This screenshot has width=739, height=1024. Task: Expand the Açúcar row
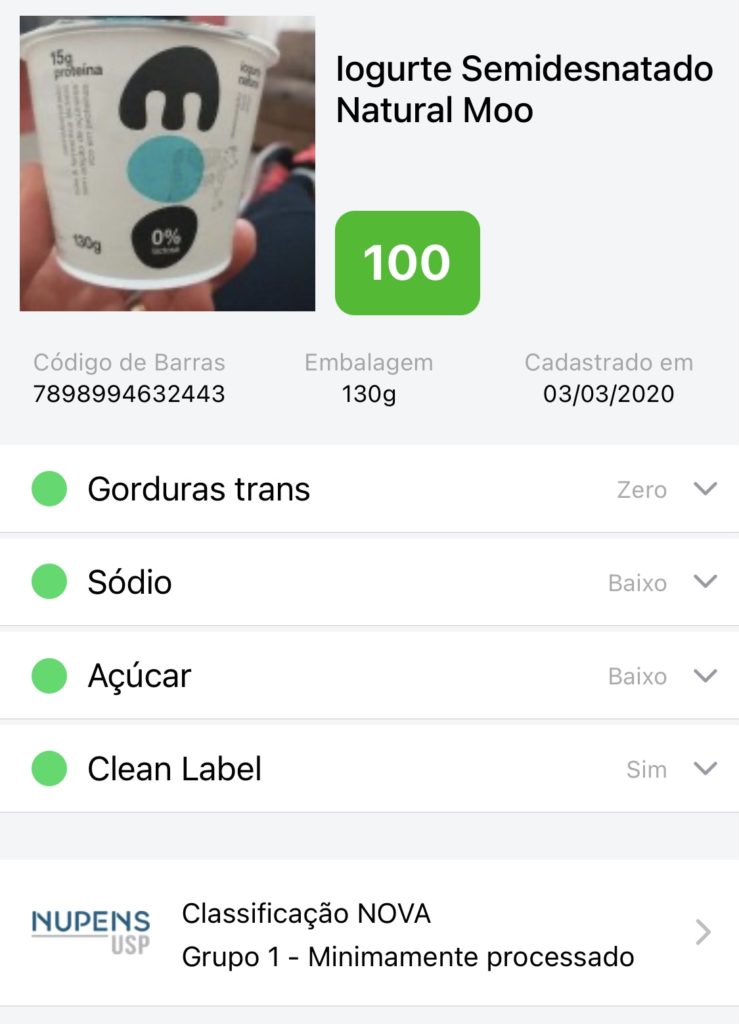point(705,676)
